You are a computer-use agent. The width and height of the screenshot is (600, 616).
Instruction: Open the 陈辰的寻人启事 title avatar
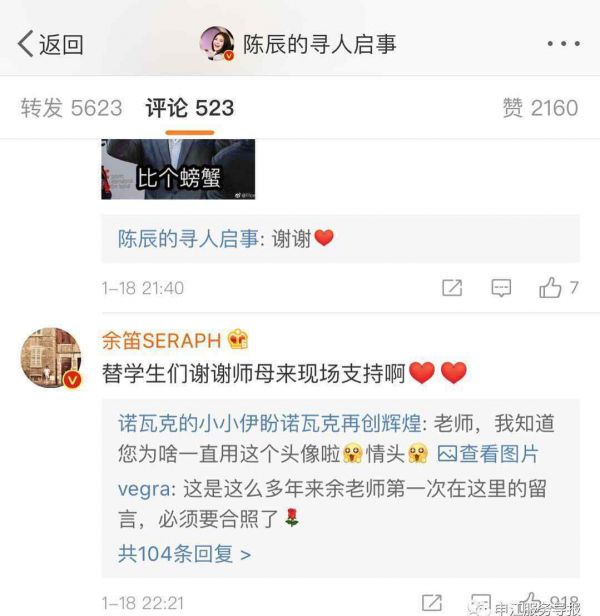click(x=217, y=45)
